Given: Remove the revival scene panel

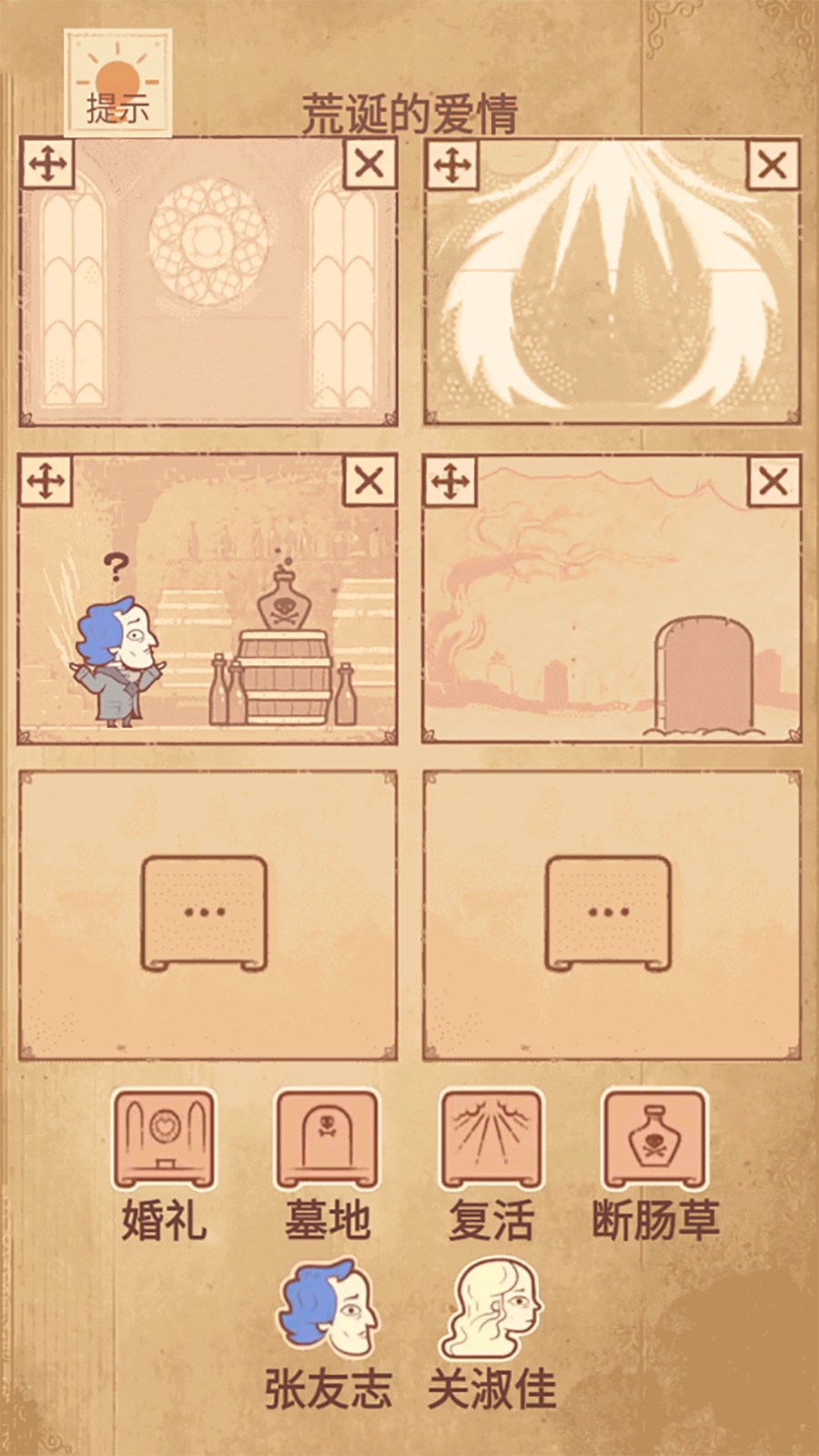Looking at the screenshot, I should tap(773, 165).
